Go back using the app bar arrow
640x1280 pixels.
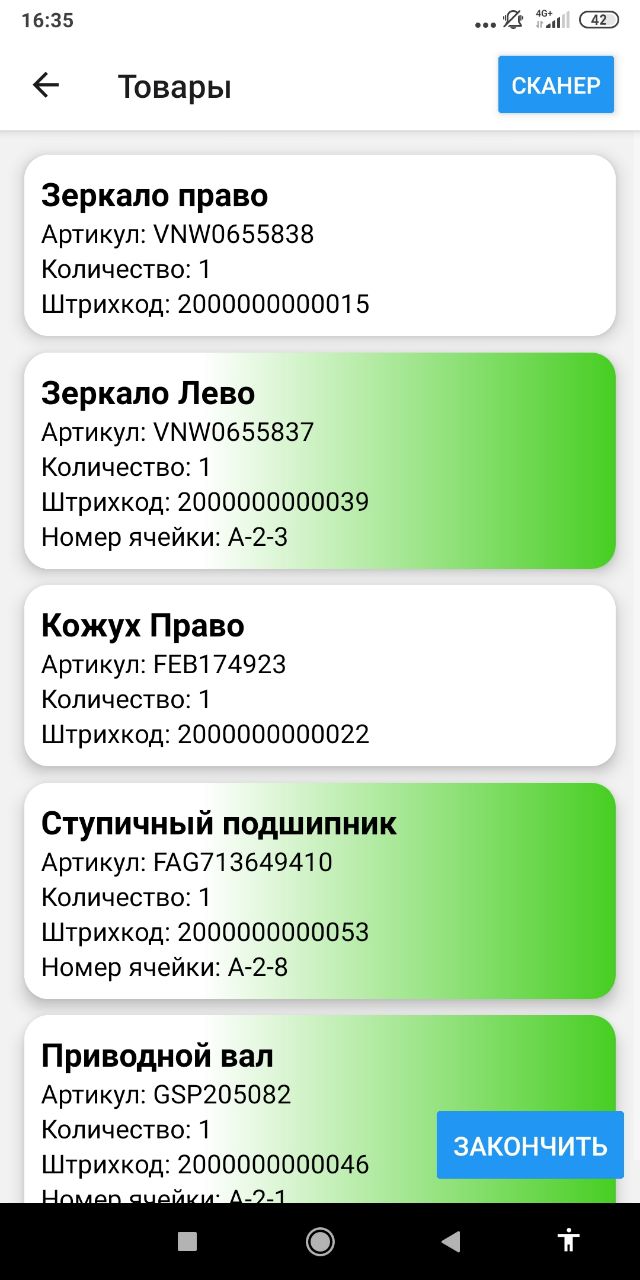click(x=46, y=86)
